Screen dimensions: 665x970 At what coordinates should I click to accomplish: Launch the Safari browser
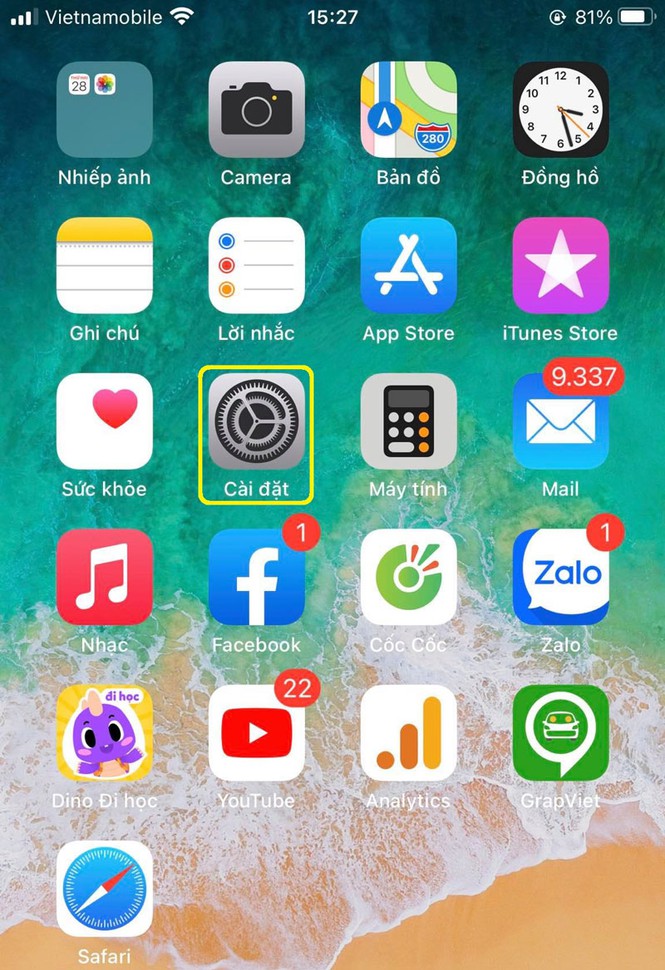105,888
